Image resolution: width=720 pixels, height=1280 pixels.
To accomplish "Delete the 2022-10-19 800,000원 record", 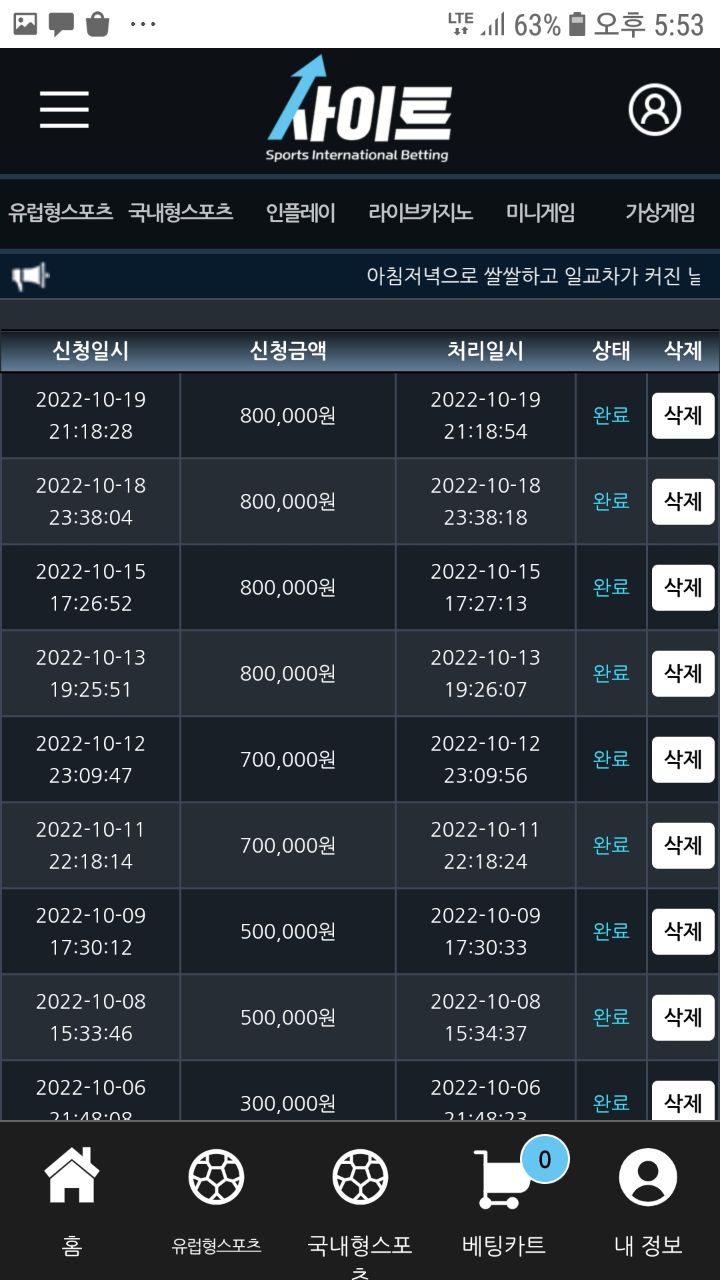I will pyautogui.click(x=683, y=416).
